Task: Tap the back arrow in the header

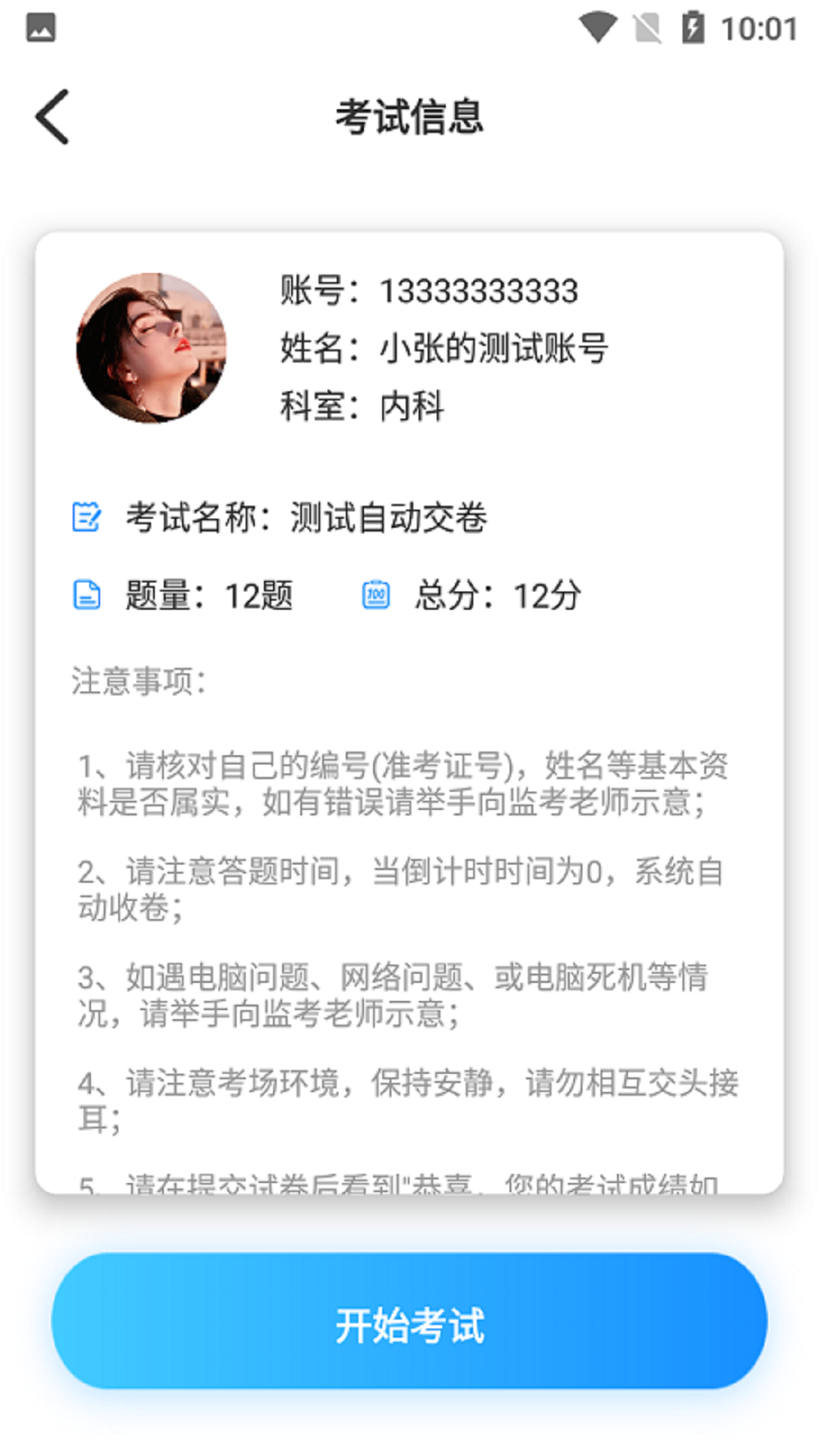Action: pos(52,115)
